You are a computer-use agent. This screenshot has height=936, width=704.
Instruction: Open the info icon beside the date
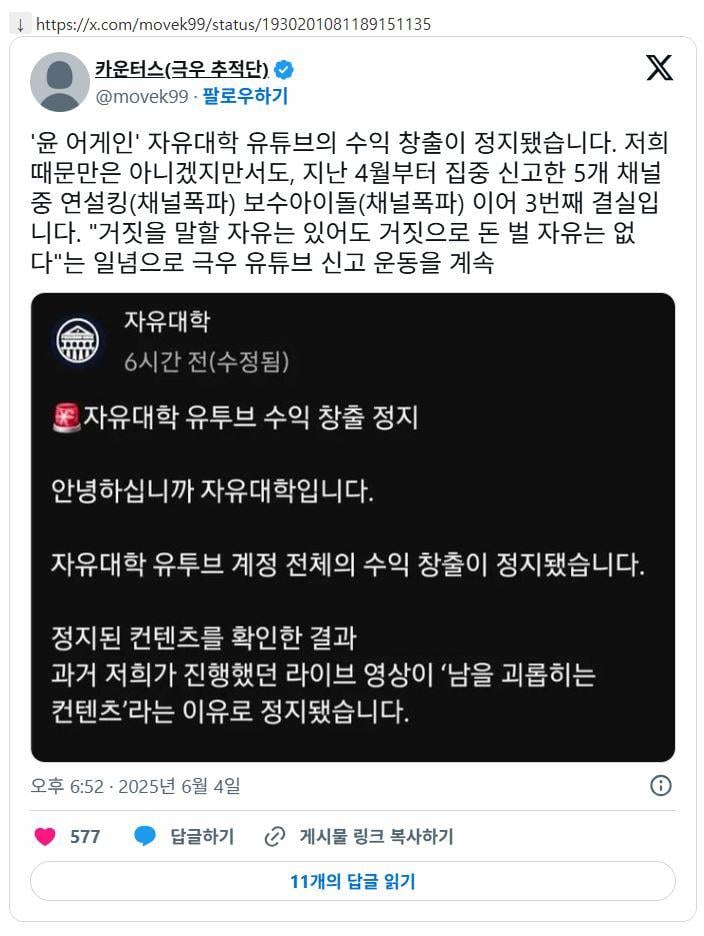point(661,785)
